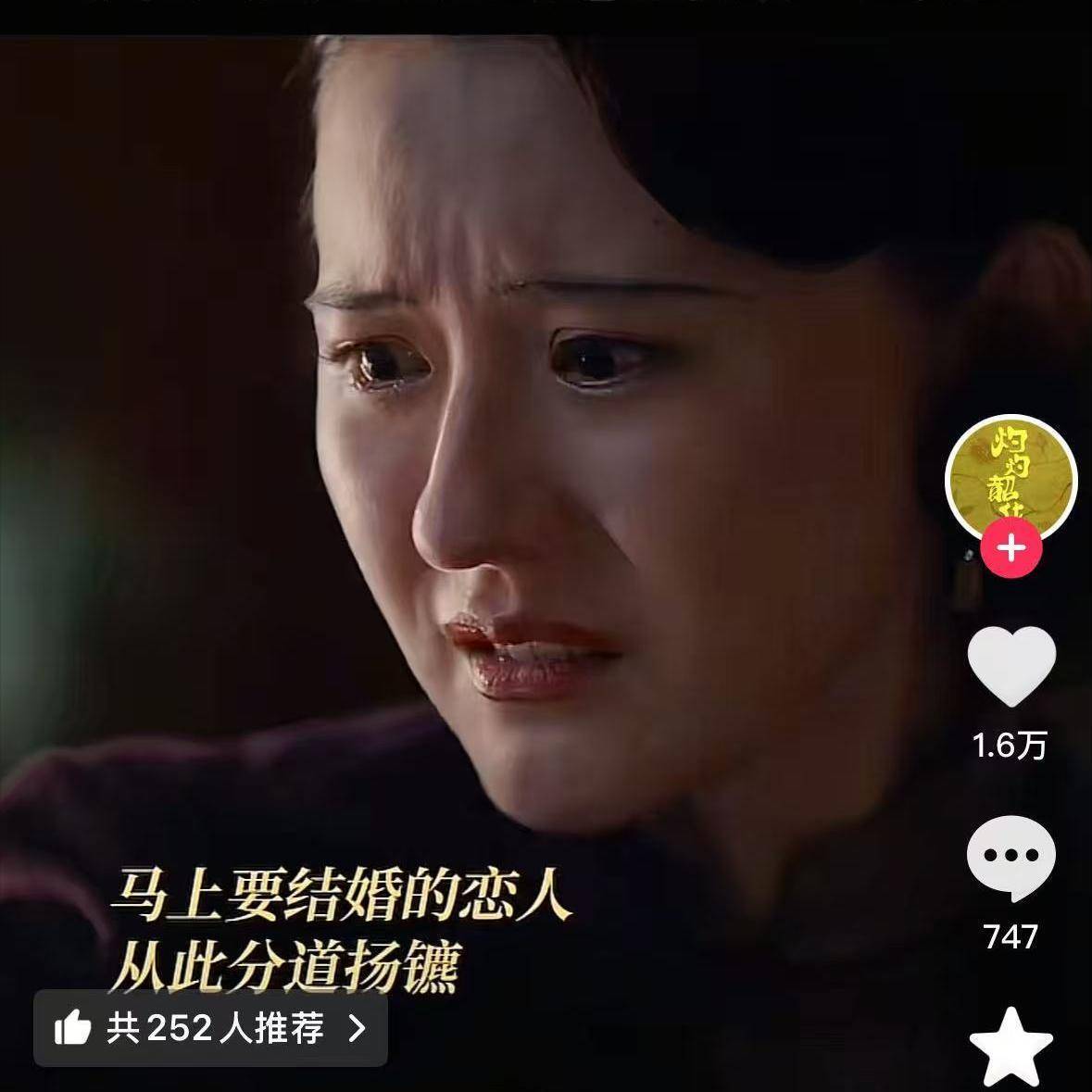Open the 共252人推荐 recommendations chip
The height and width of the screenshot is (1092, 1092).
coord(211,1027)
